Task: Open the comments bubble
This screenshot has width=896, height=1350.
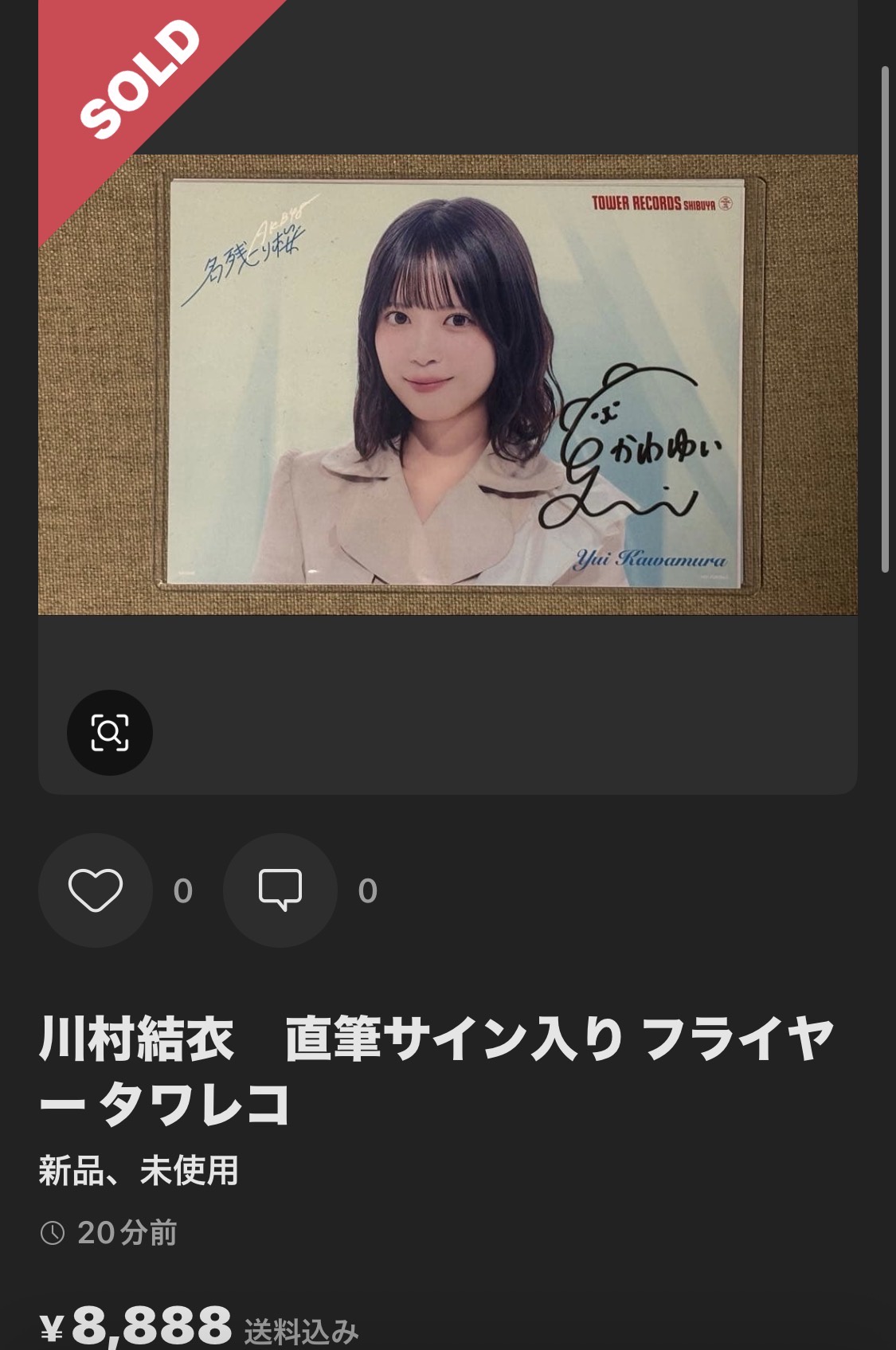Action: [280, 890]
